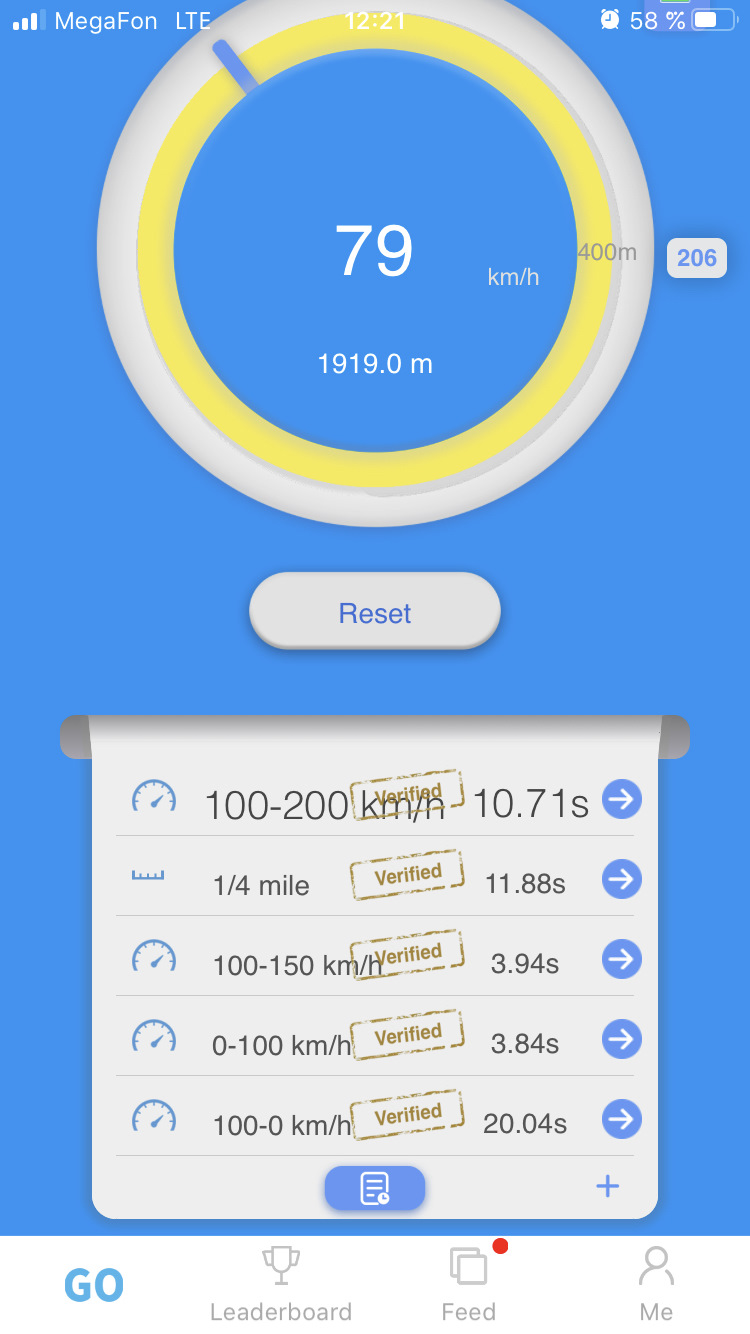
Task: Open the 1/4 mile result arrow
Action: (621, 879)
